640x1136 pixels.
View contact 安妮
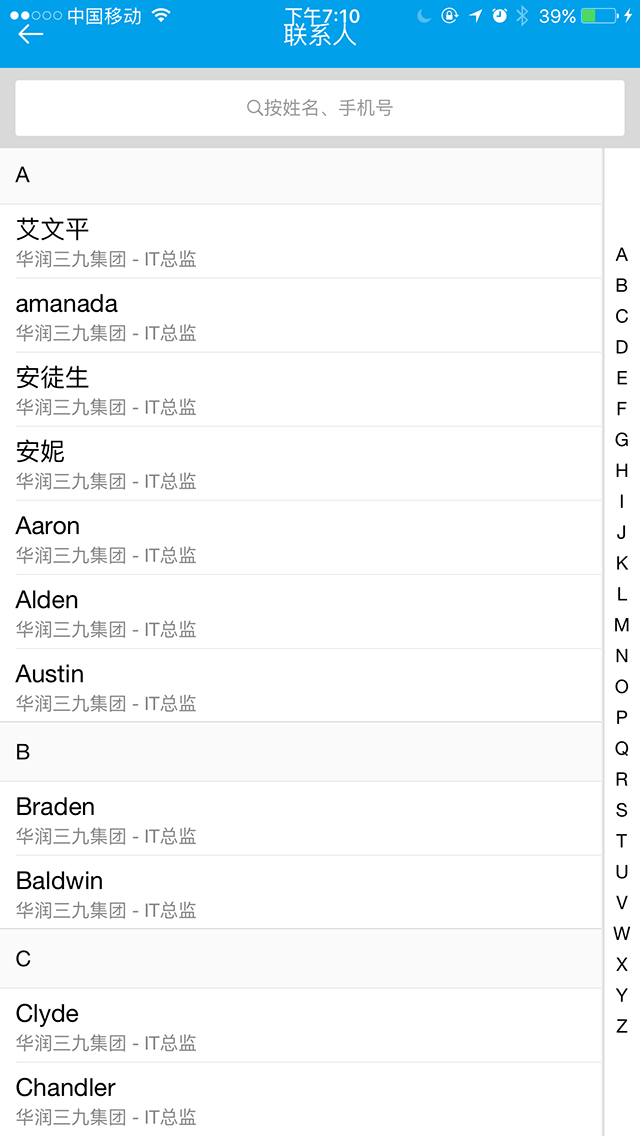point(300,464)
